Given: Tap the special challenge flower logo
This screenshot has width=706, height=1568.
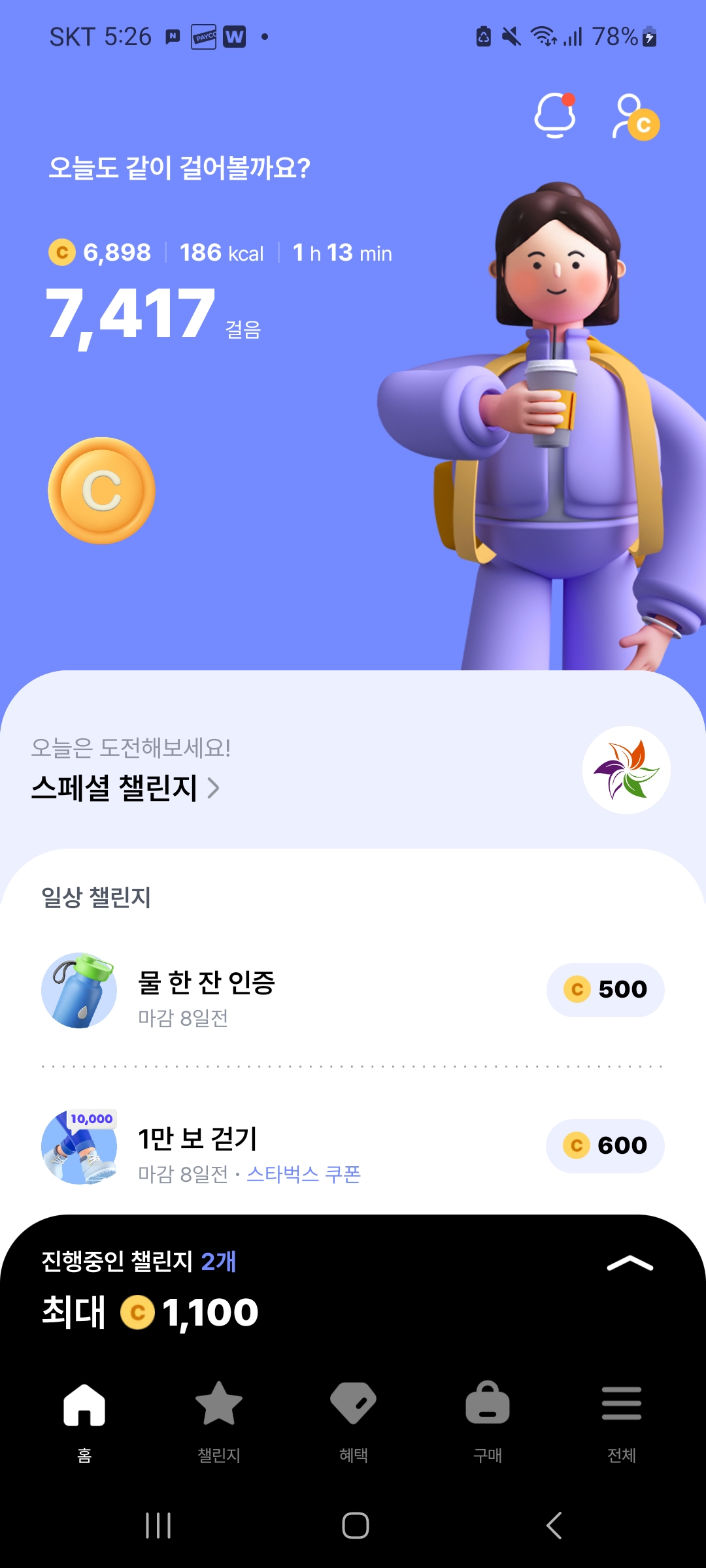Looking at the screenshot, I should pos(626,770).
